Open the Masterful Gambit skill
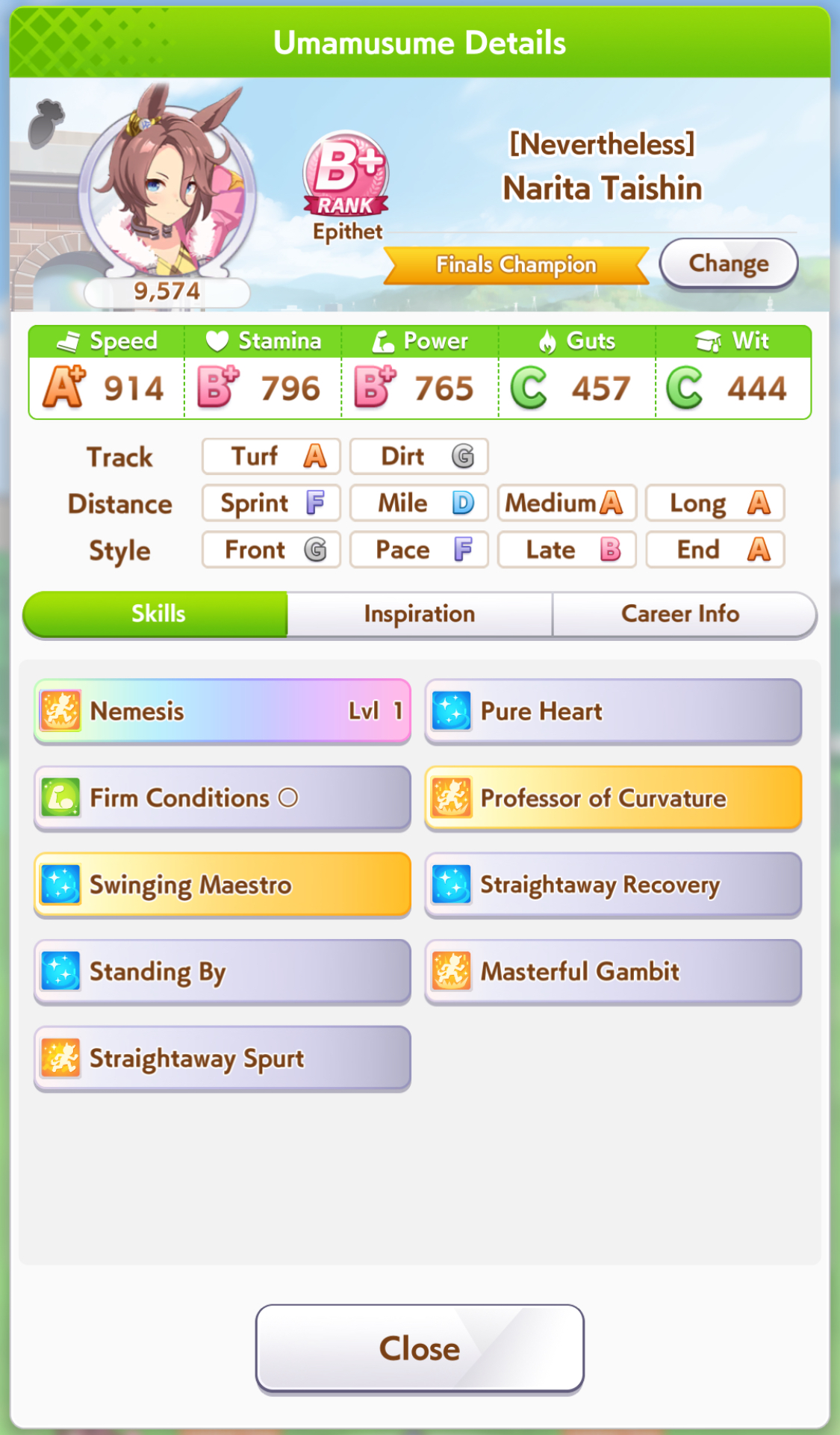Viewport: 840px width, 1435px height. pyautogui.click(x=613, y=972)
